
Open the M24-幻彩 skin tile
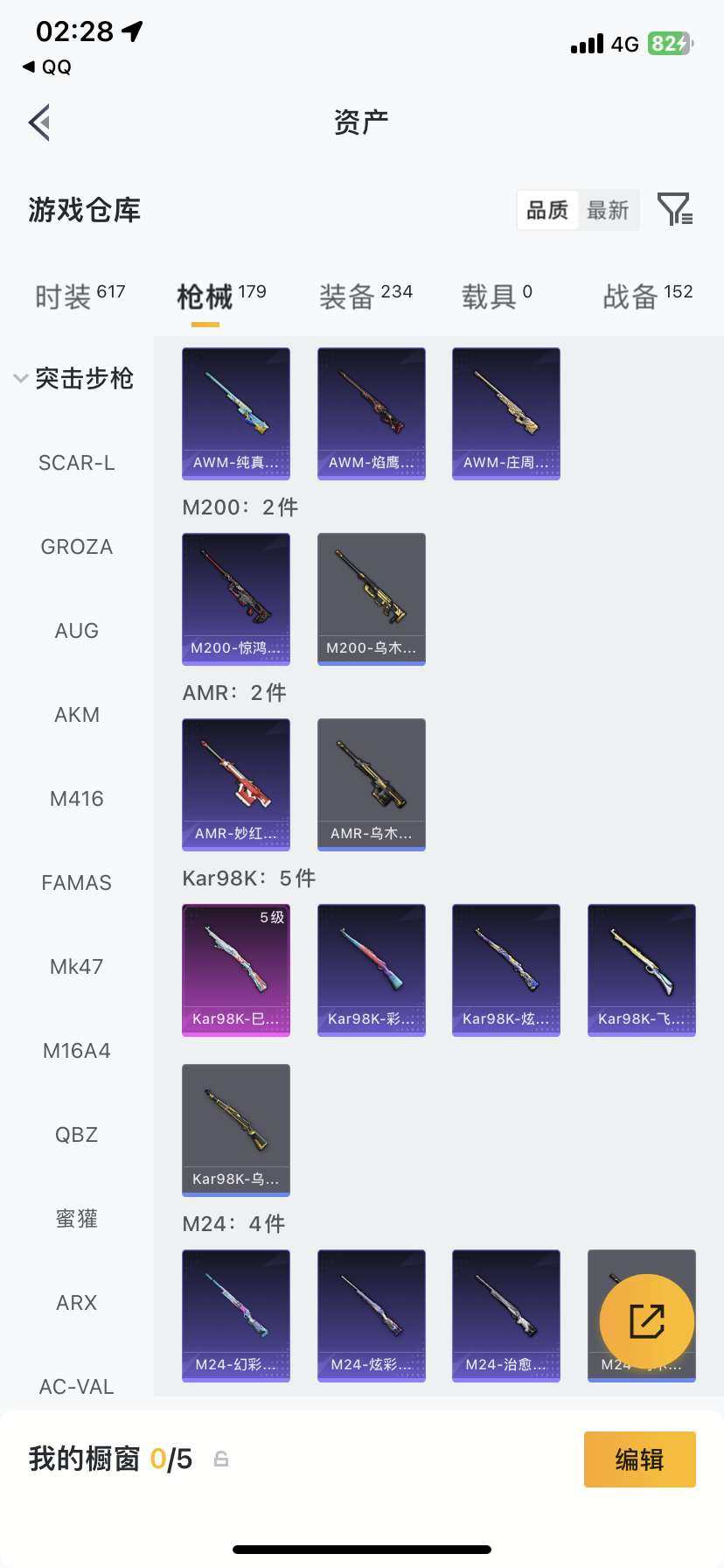pyautogui.click(x=236, y=1315)
